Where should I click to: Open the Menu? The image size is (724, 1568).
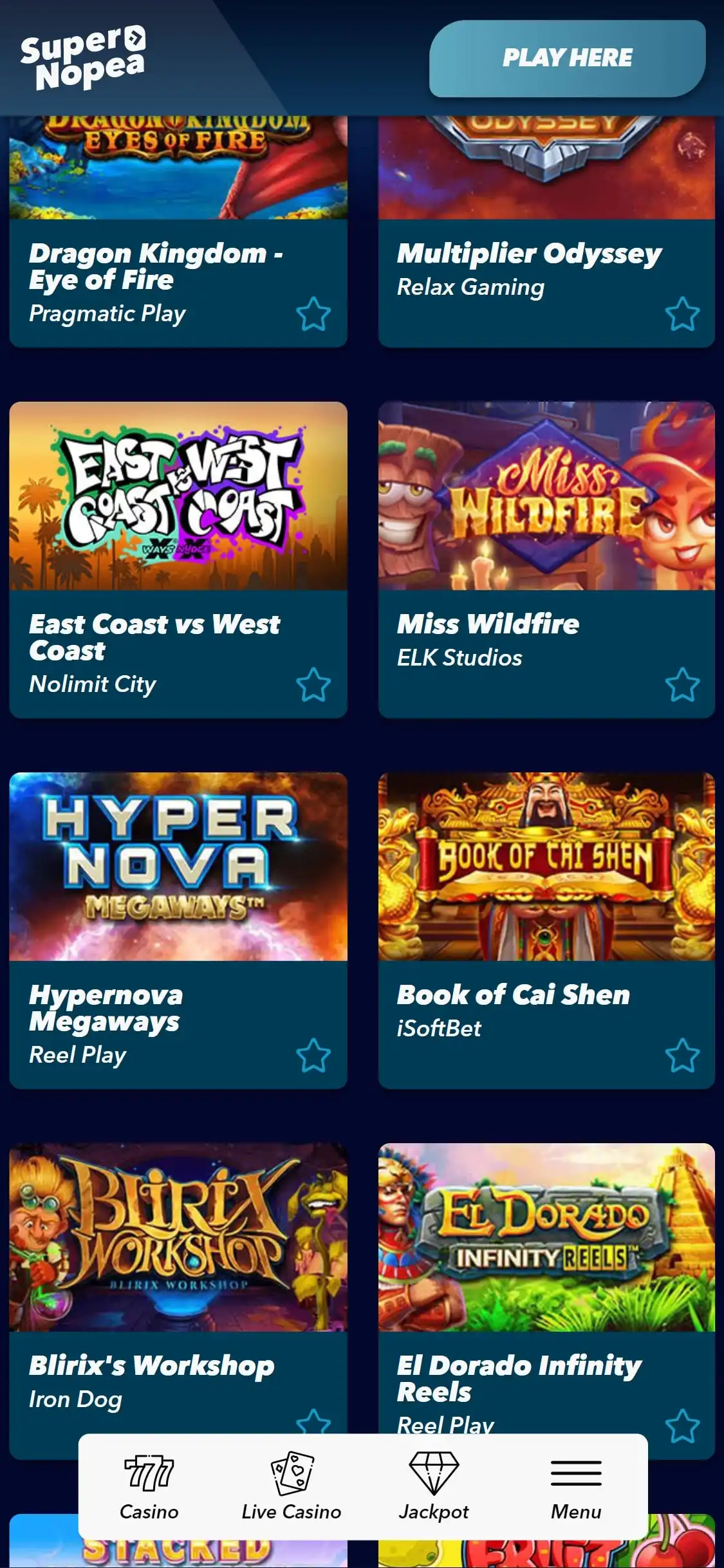576,1486
